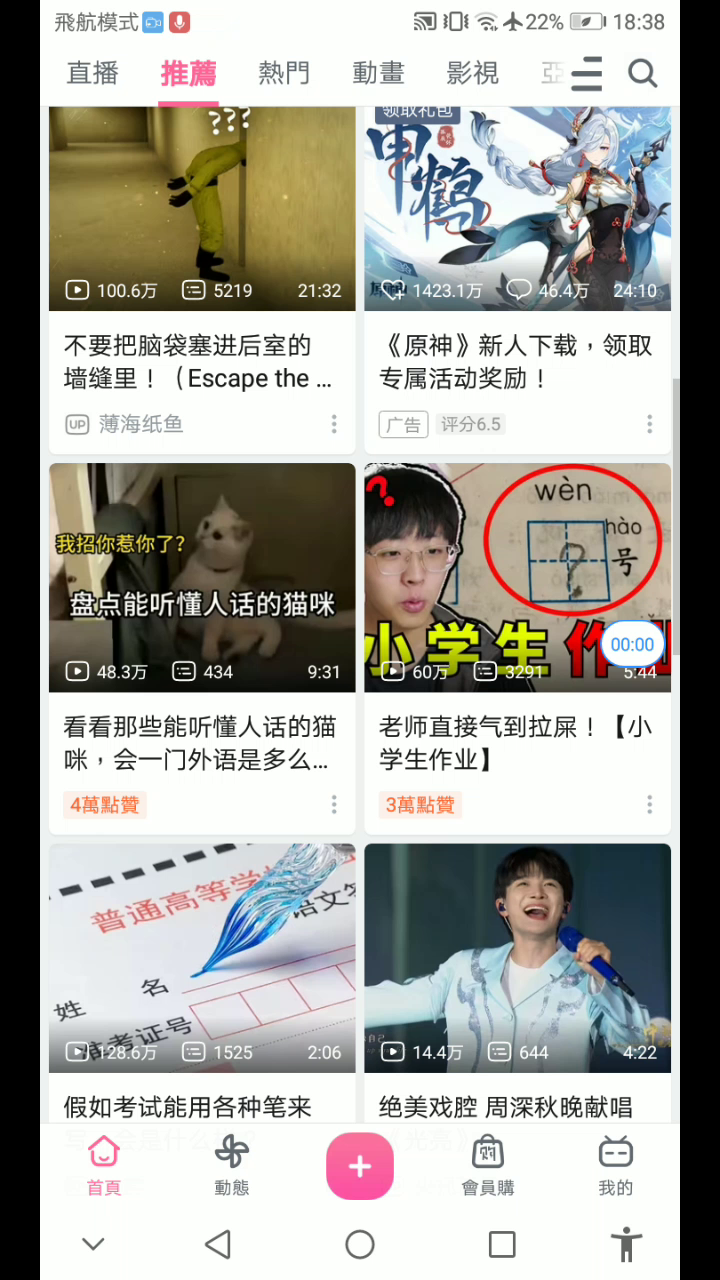
Task: Open the search magnifier icon
Action: (x=642, y=73)
